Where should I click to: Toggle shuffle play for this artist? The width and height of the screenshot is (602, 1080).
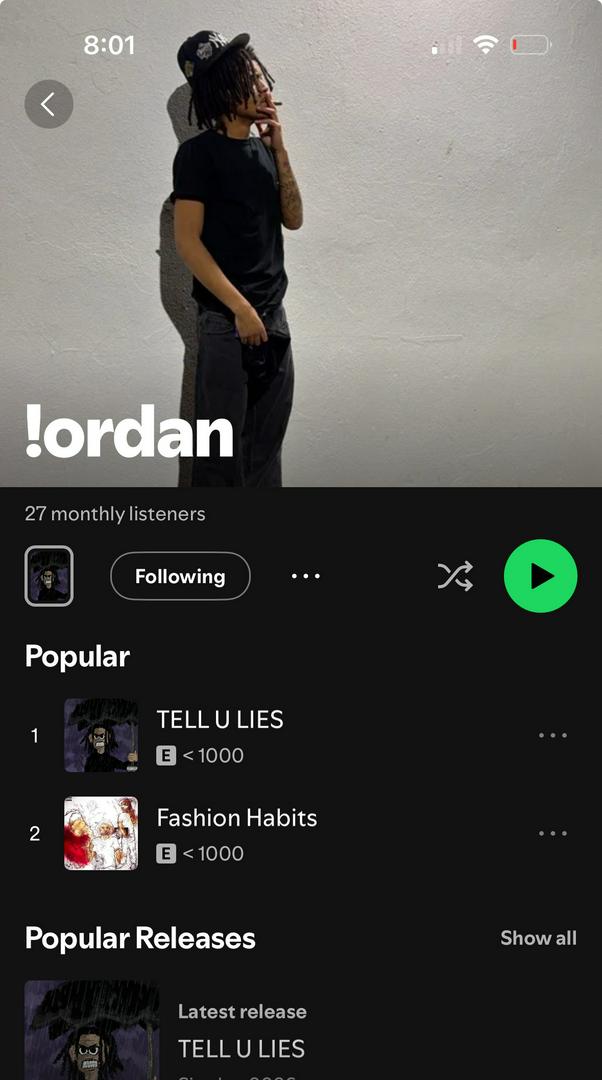pyautogui.click(x=455, y=576)
